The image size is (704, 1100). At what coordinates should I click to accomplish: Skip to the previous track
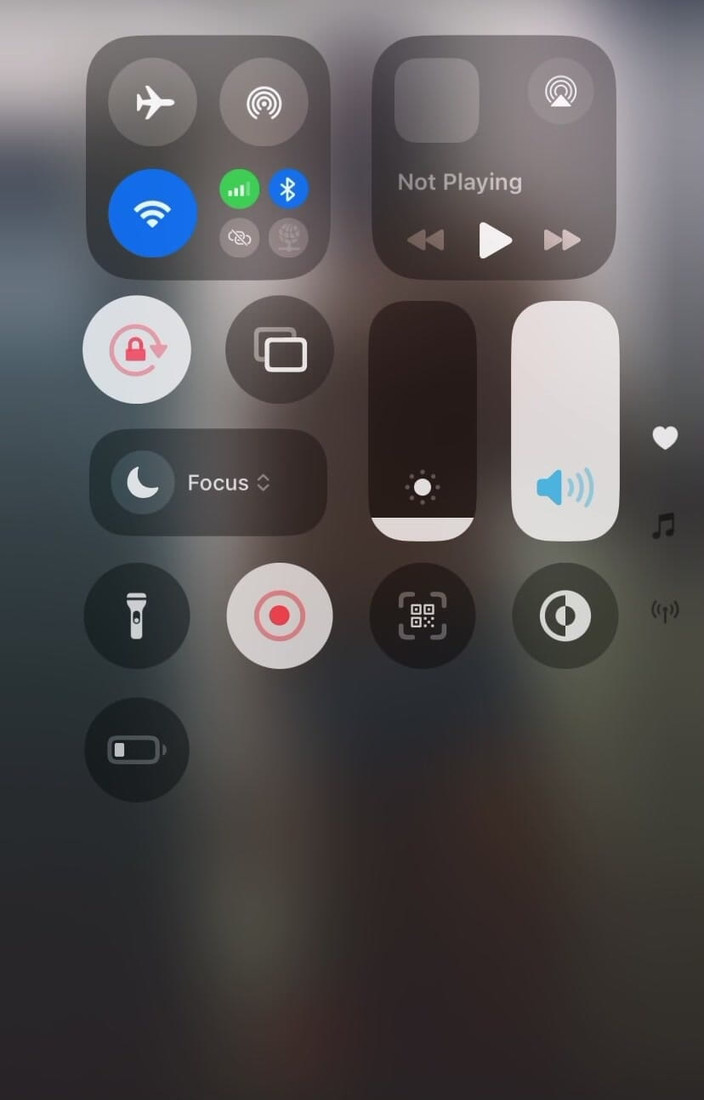(x=426, y=240)
